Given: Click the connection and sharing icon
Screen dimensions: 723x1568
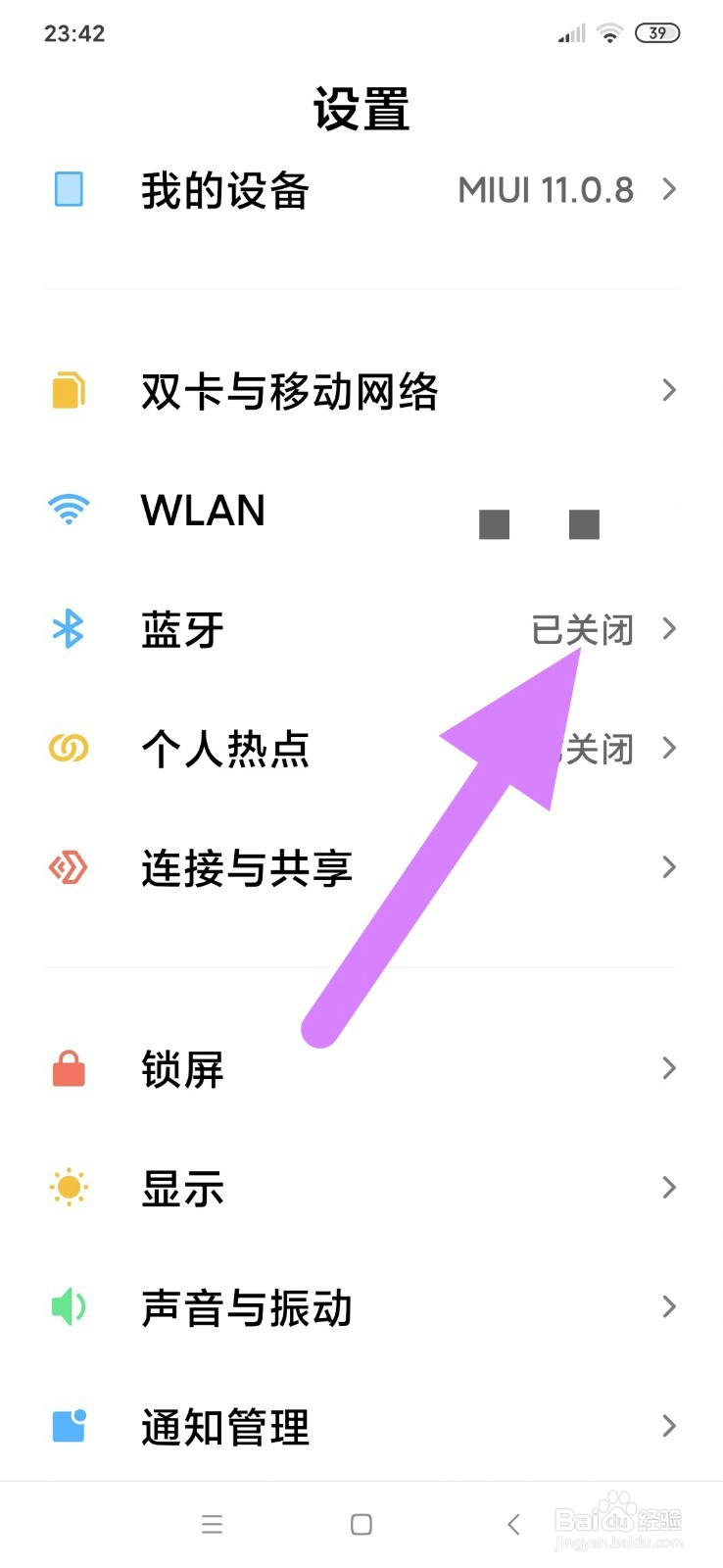Looking at the screenshot, I should click(68, 867).
